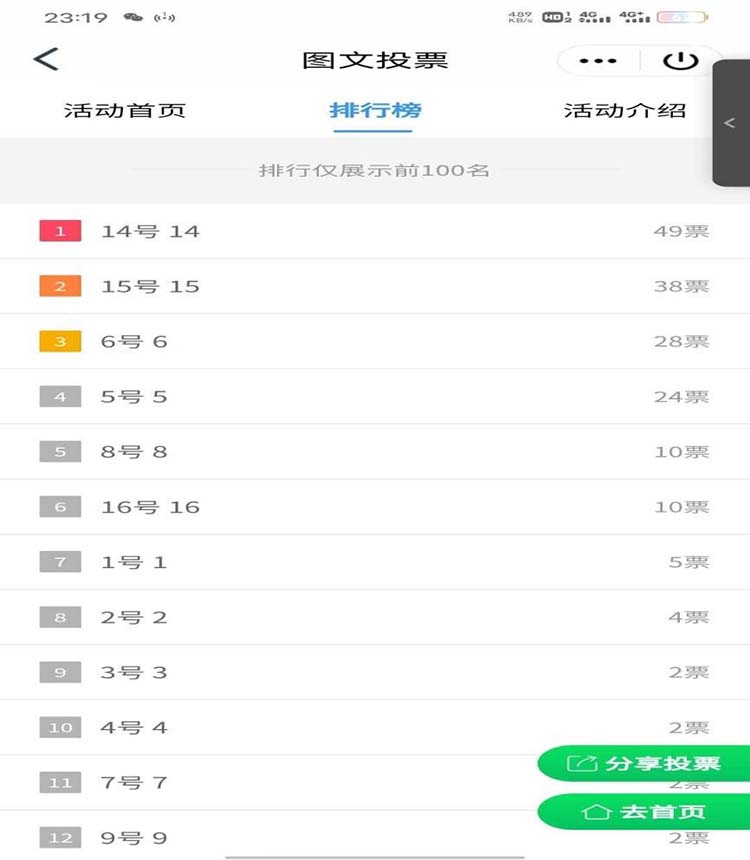Close the mini program with the power icon
The height and width of the screenshot is (860, 750).
[681, 61]
